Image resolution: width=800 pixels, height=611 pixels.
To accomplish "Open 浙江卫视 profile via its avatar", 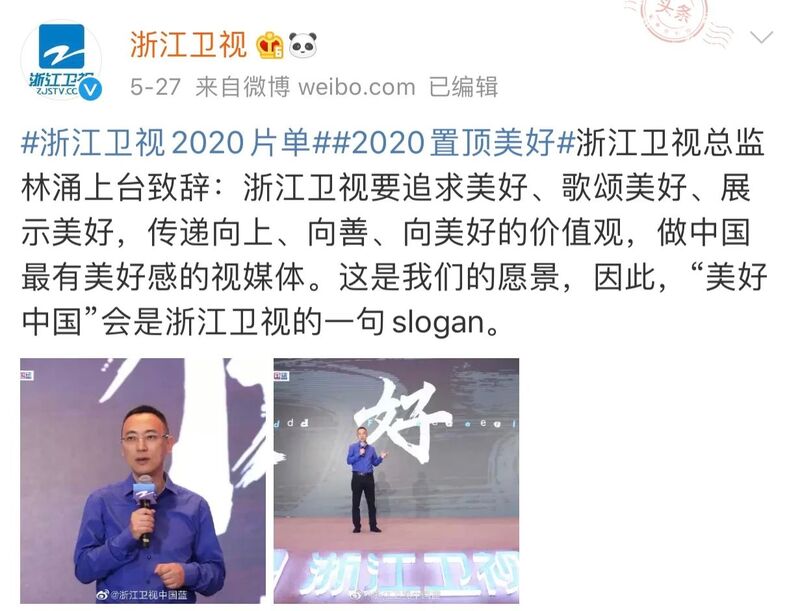I will (61, 60).
